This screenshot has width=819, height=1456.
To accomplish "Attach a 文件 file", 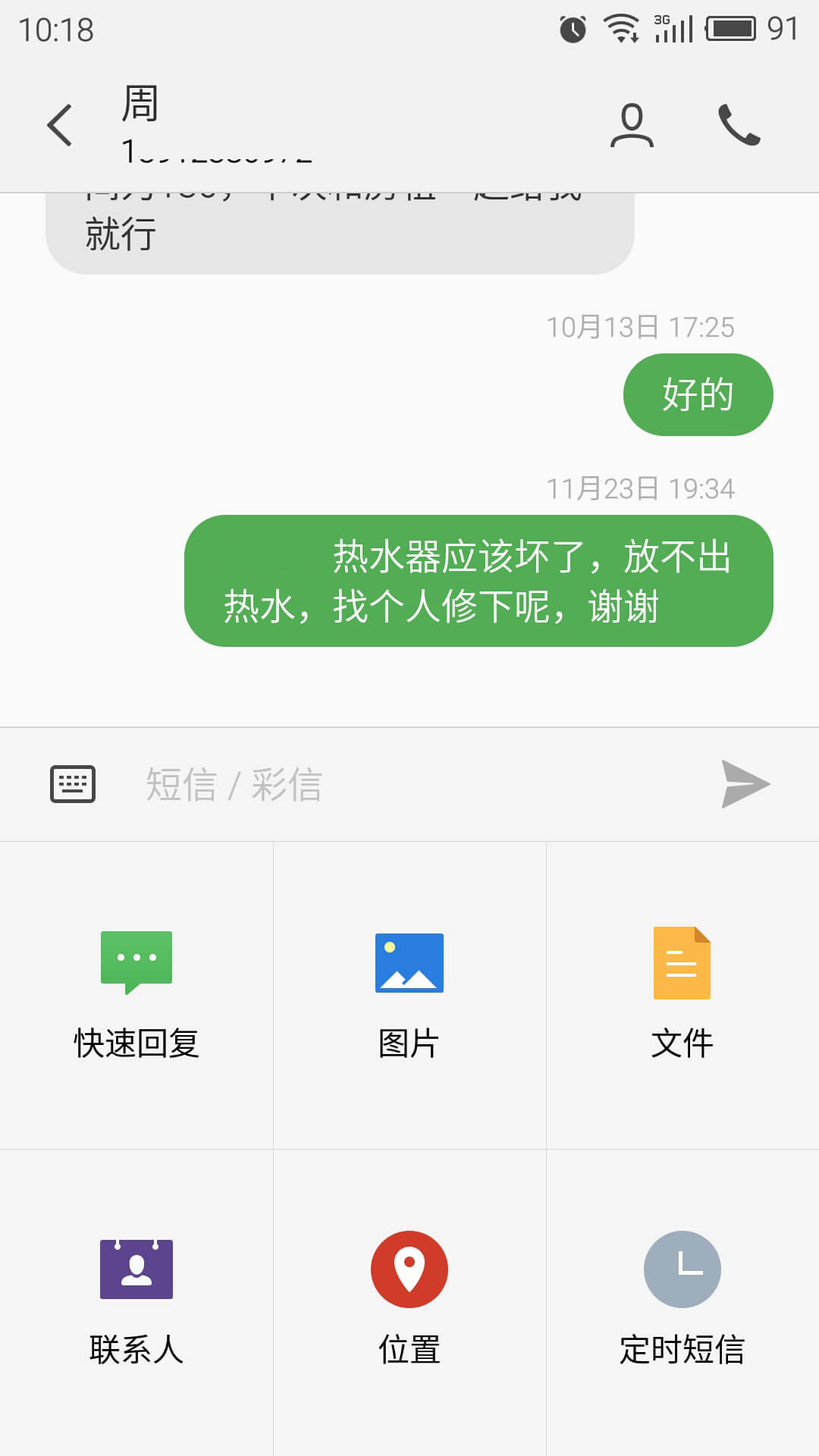I will [682, 995].
